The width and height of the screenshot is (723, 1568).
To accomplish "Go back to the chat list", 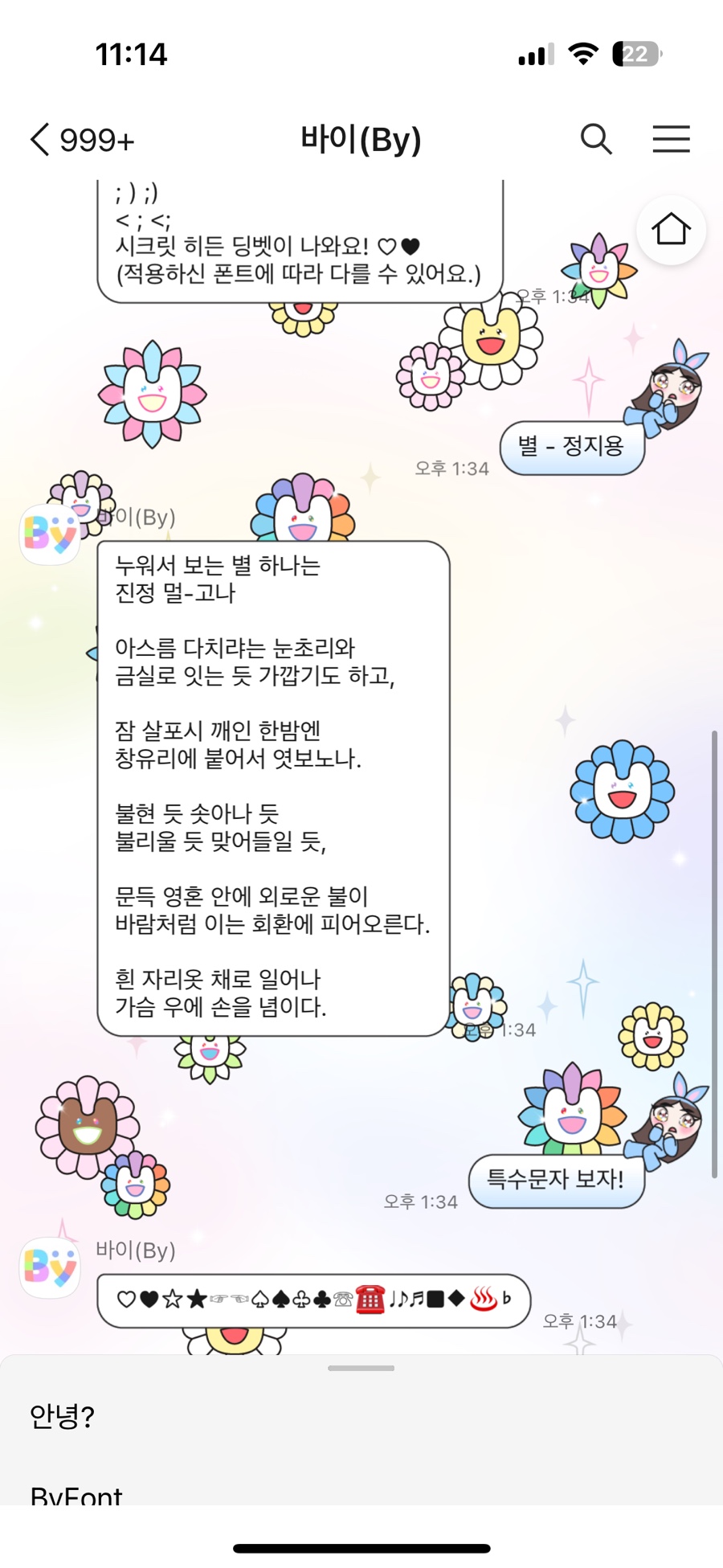I will 81,140.
